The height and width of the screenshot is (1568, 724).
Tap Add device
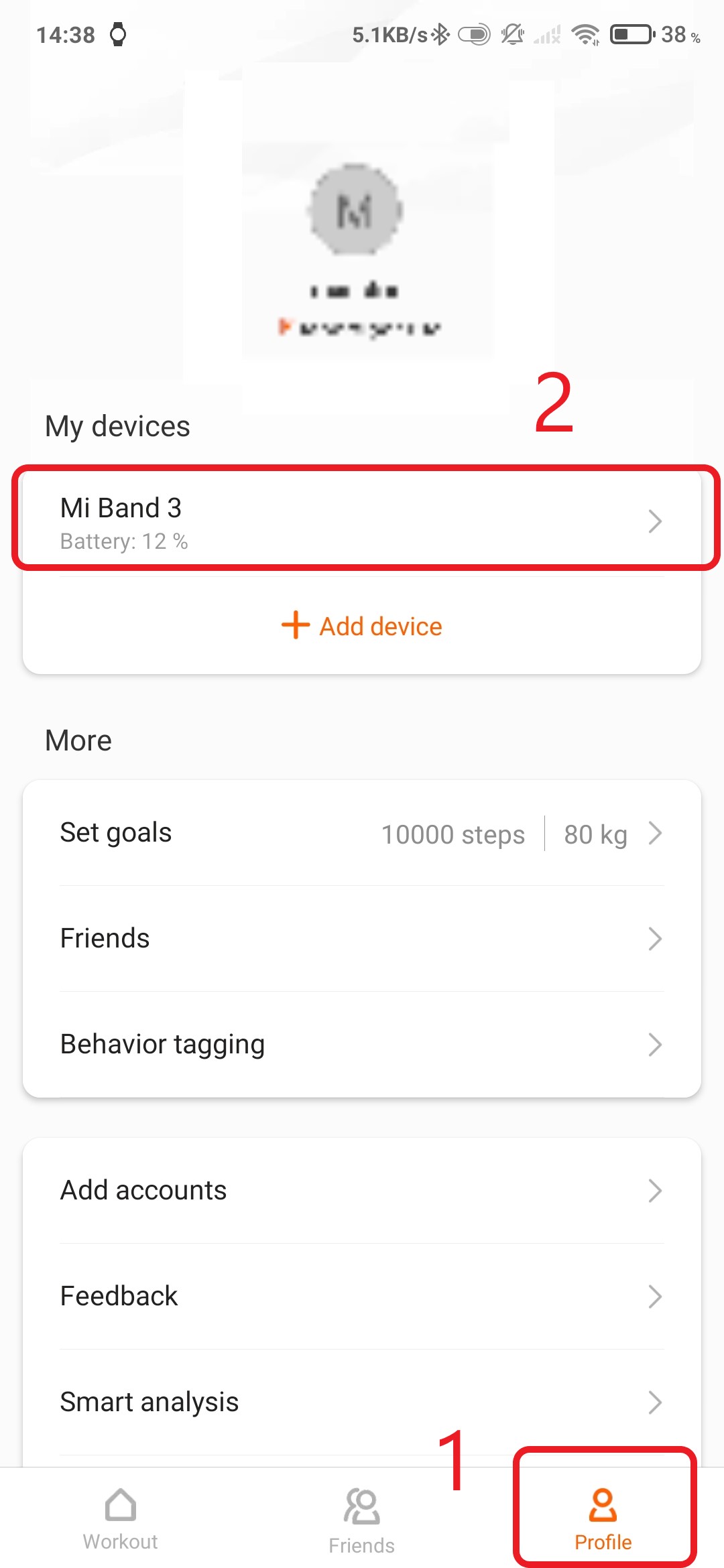362,626
